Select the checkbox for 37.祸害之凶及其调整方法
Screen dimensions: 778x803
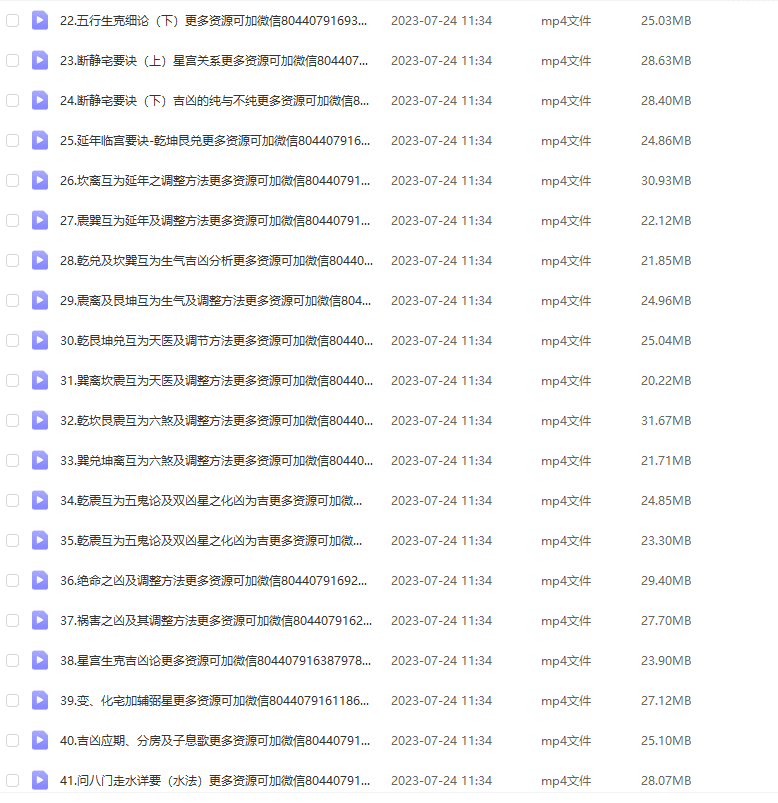coord(13,620)
